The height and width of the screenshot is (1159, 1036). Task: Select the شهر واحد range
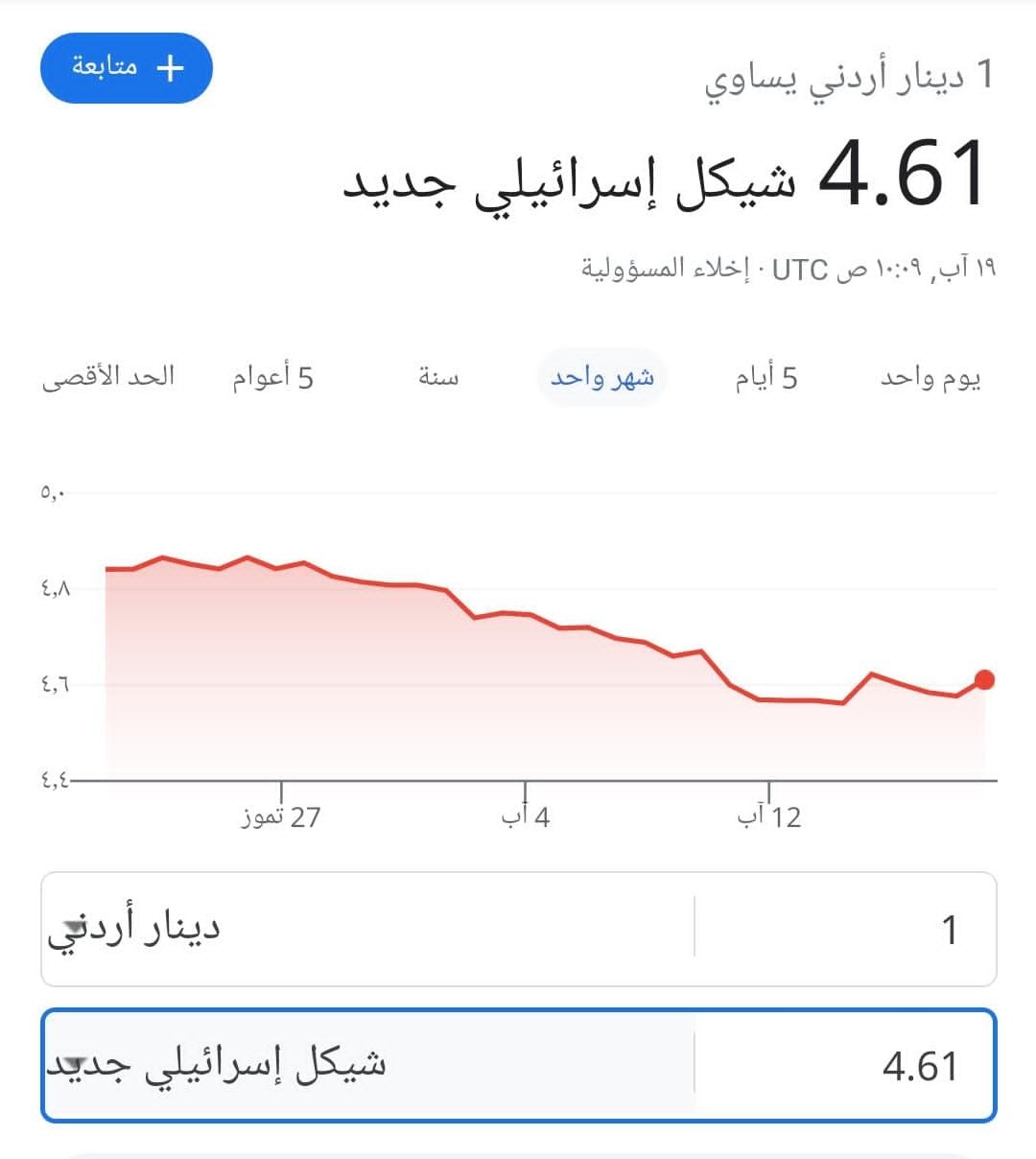[x=601, y=377]
